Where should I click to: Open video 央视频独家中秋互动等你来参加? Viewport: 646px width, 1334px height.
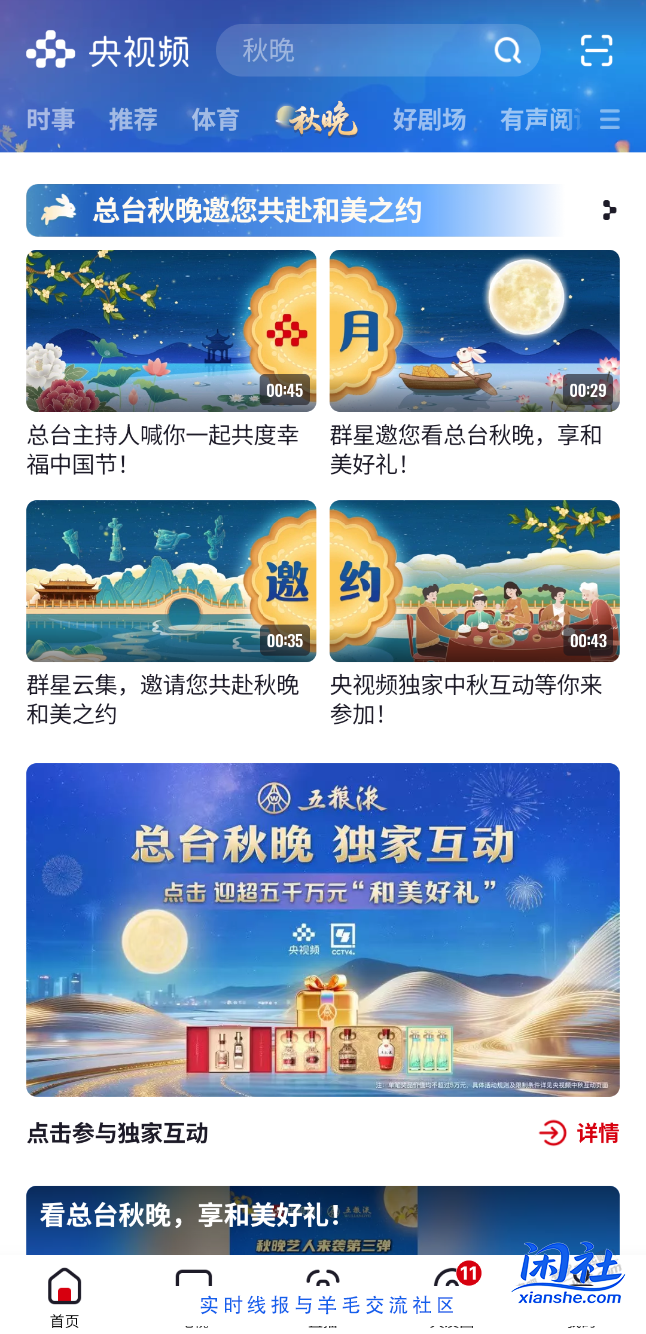475,581
